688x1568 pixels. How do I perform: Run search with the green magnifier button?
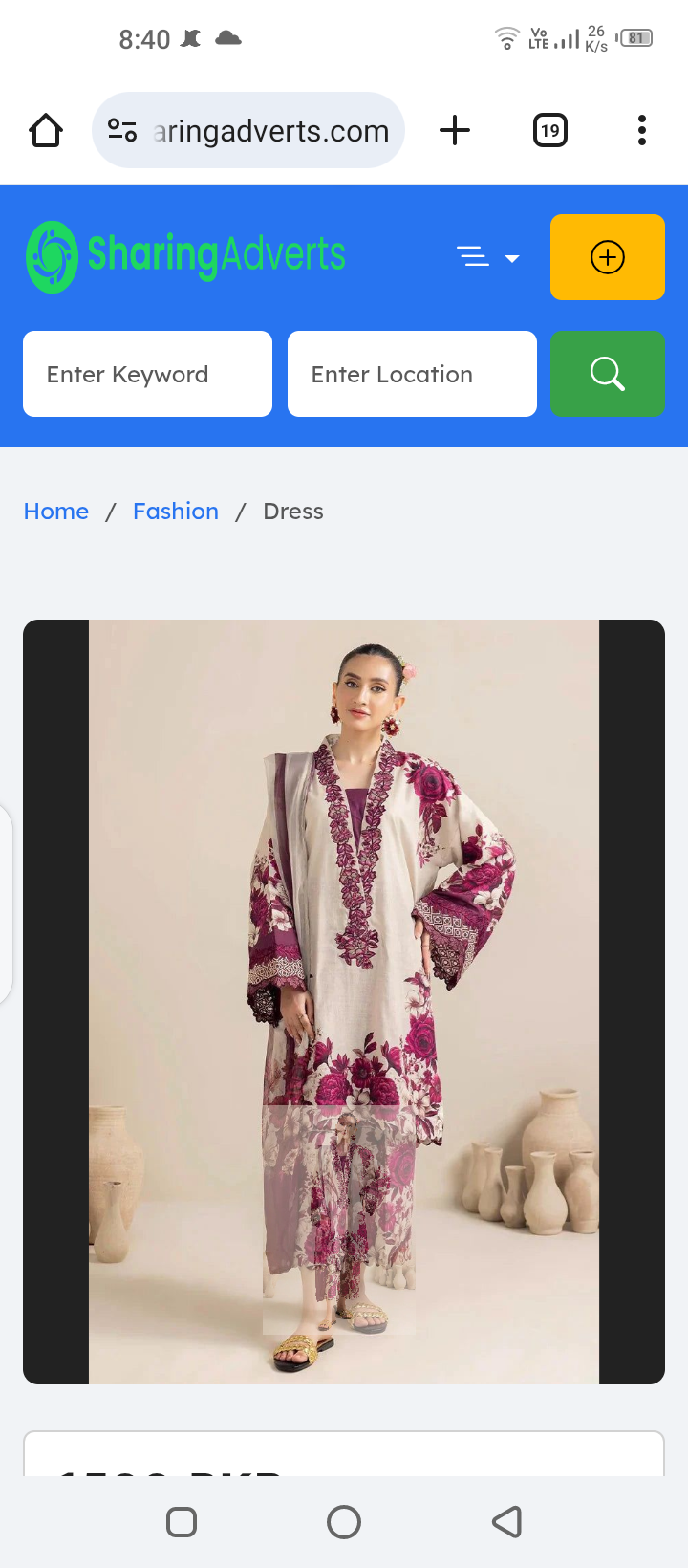[607, 374]
